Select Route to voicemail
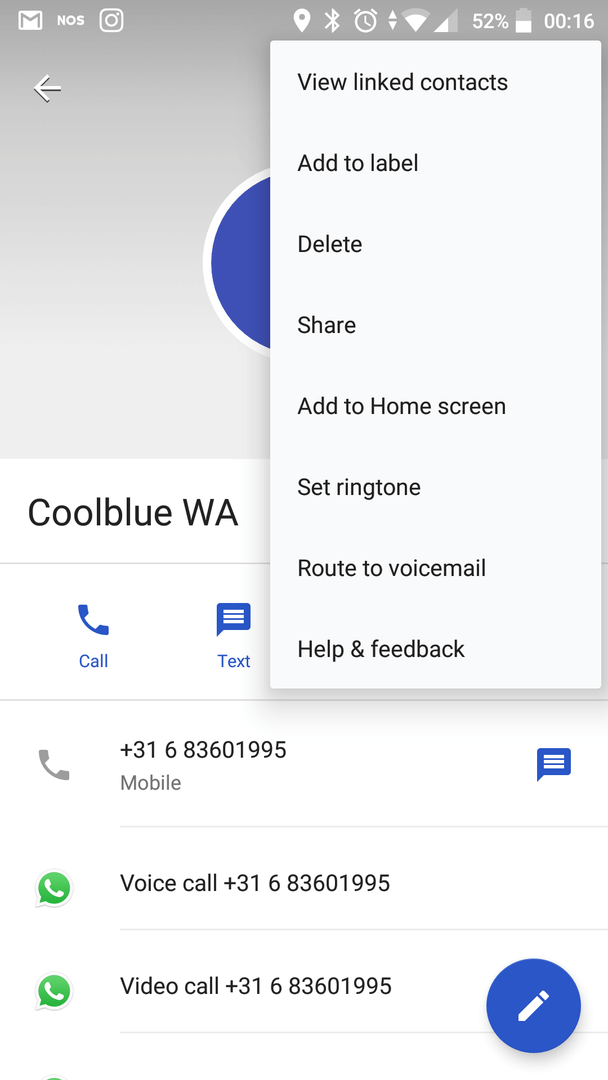 tap(392, 568)
